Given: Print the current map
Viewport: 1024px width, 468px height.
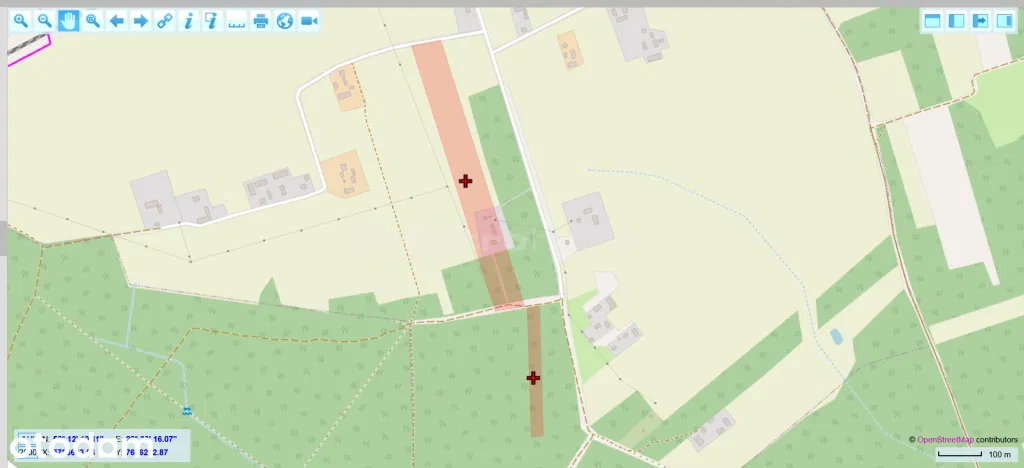Looking at the screenshot, I should pyautogui.click(x=261, y=21).
